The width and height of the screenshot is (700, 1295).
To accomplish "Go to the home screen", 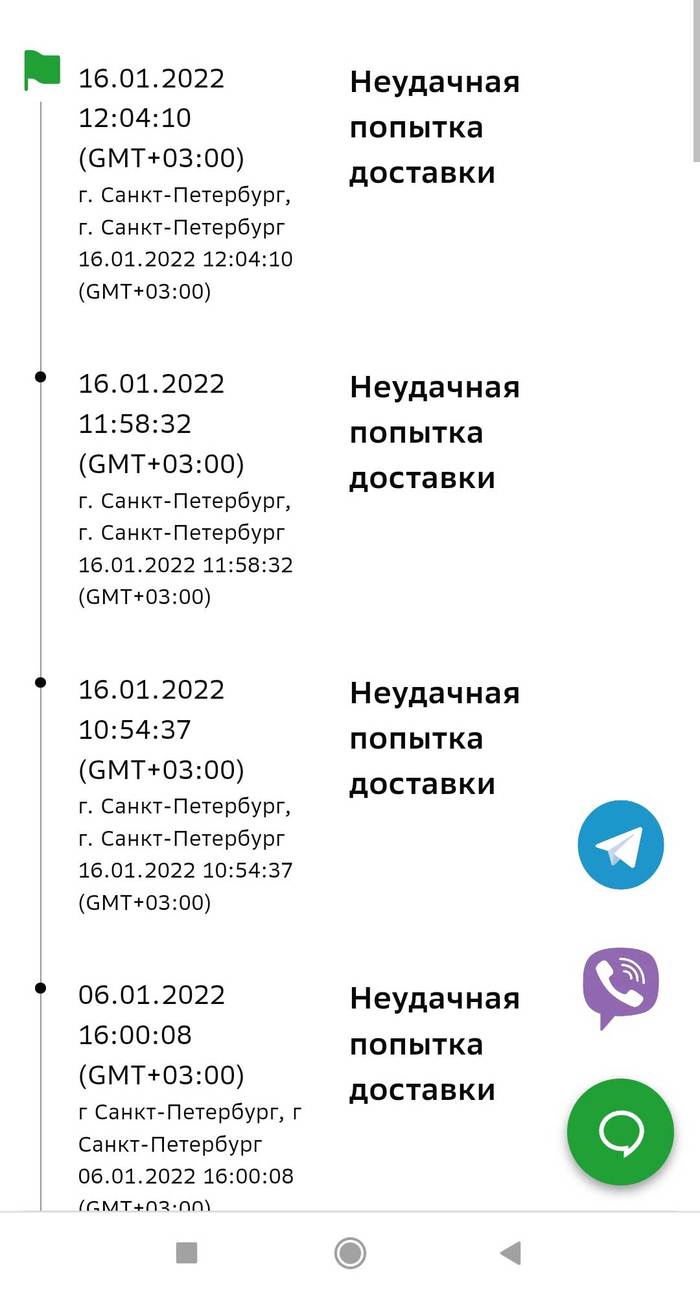I will (x=350, y=1253).
